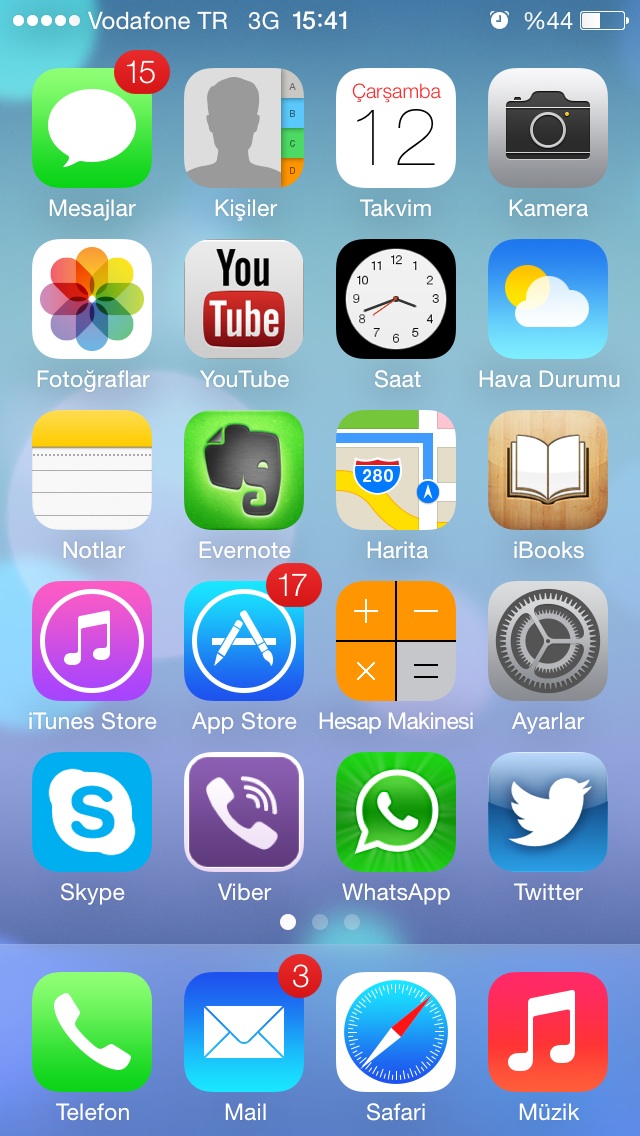The image size is (640, 1136).
Task: Launch Safari browser from dock
Action: [396, 1032]
